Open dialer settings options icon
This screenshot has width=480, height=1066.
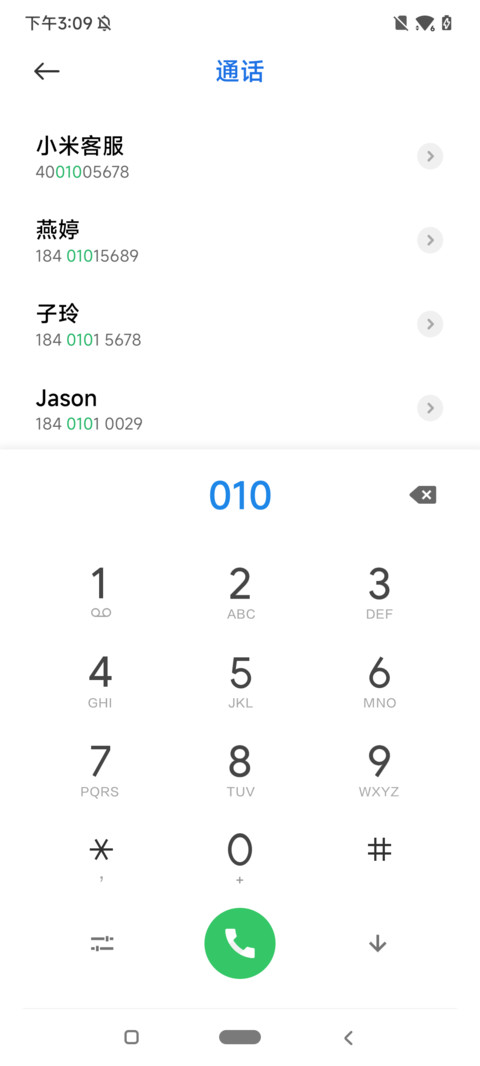(x=102, y=943)
